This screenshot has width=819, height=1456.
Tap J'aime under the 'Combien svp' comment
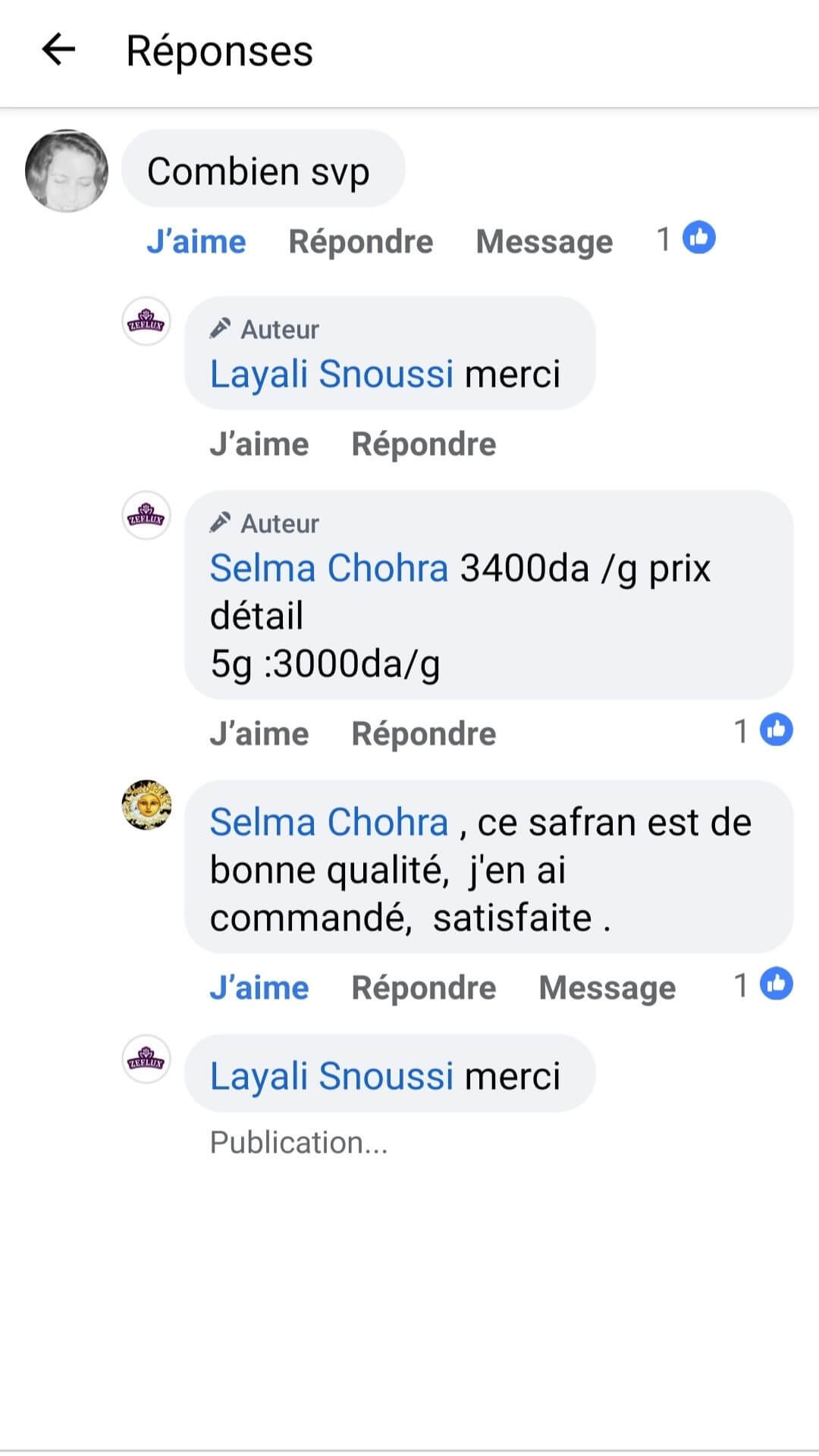pyautogui.click(x=196, y=242)
